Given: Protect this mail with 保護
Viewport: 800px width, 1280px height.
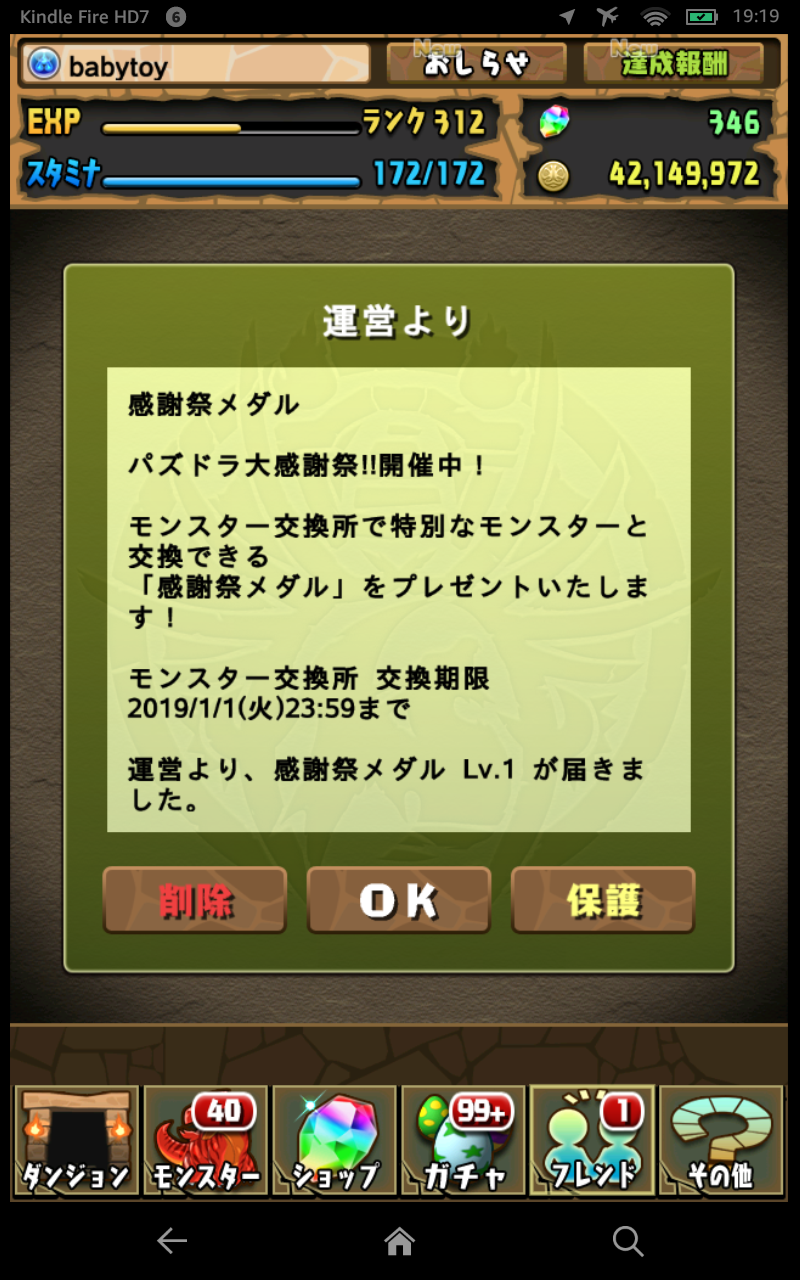Looking at the screenshot, I should [x=603, y=901].
